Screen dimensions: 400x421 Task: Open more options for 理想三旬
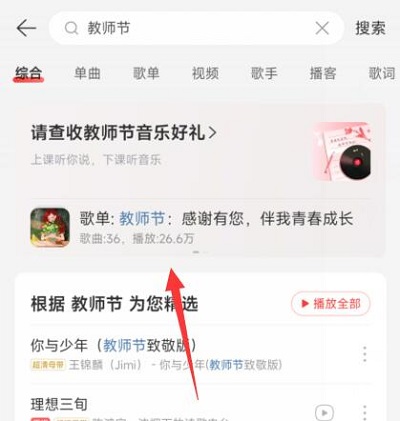tap(365, 413)
